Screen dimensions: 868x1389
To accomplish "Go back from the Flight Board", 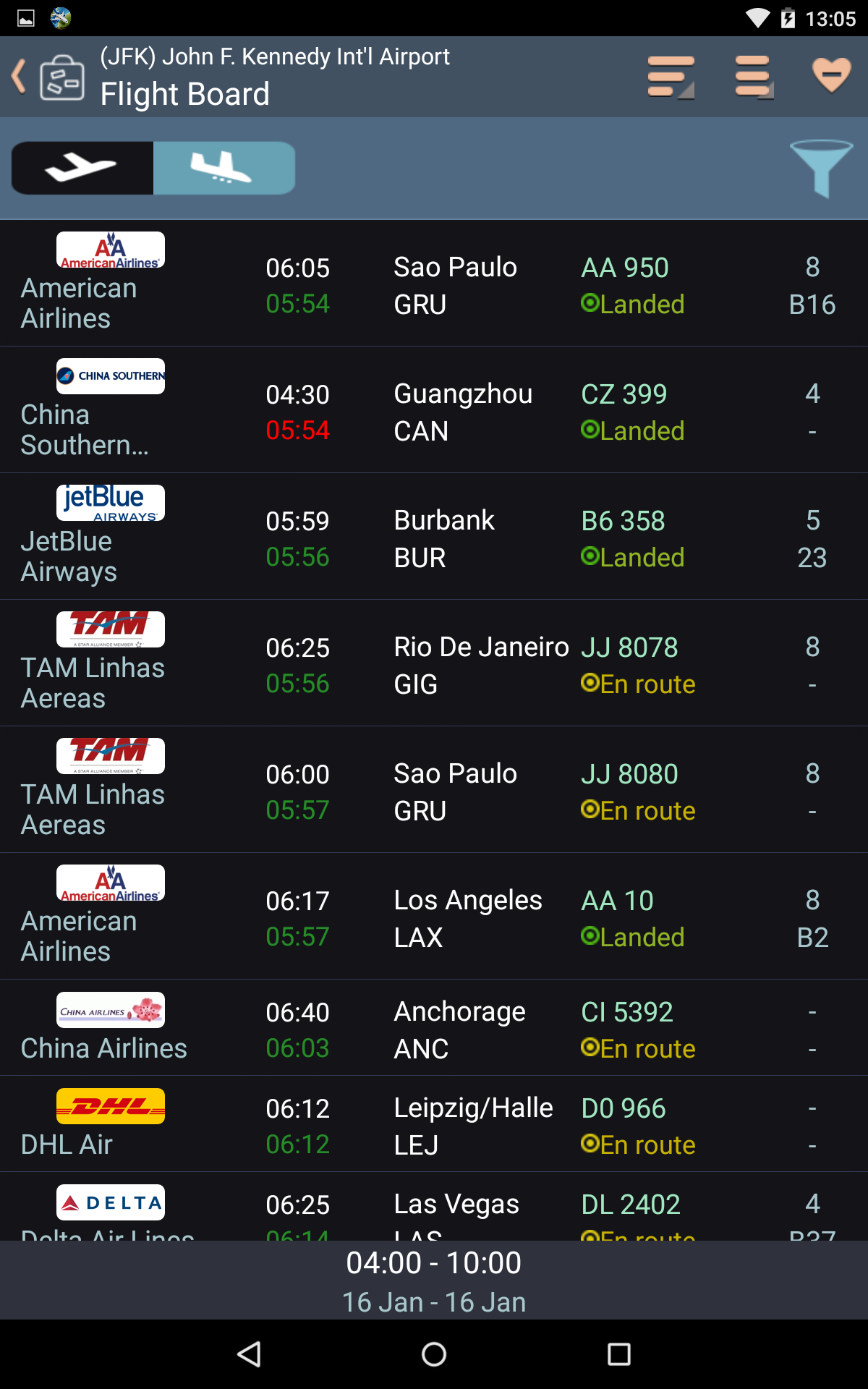I will click(20, 77).
